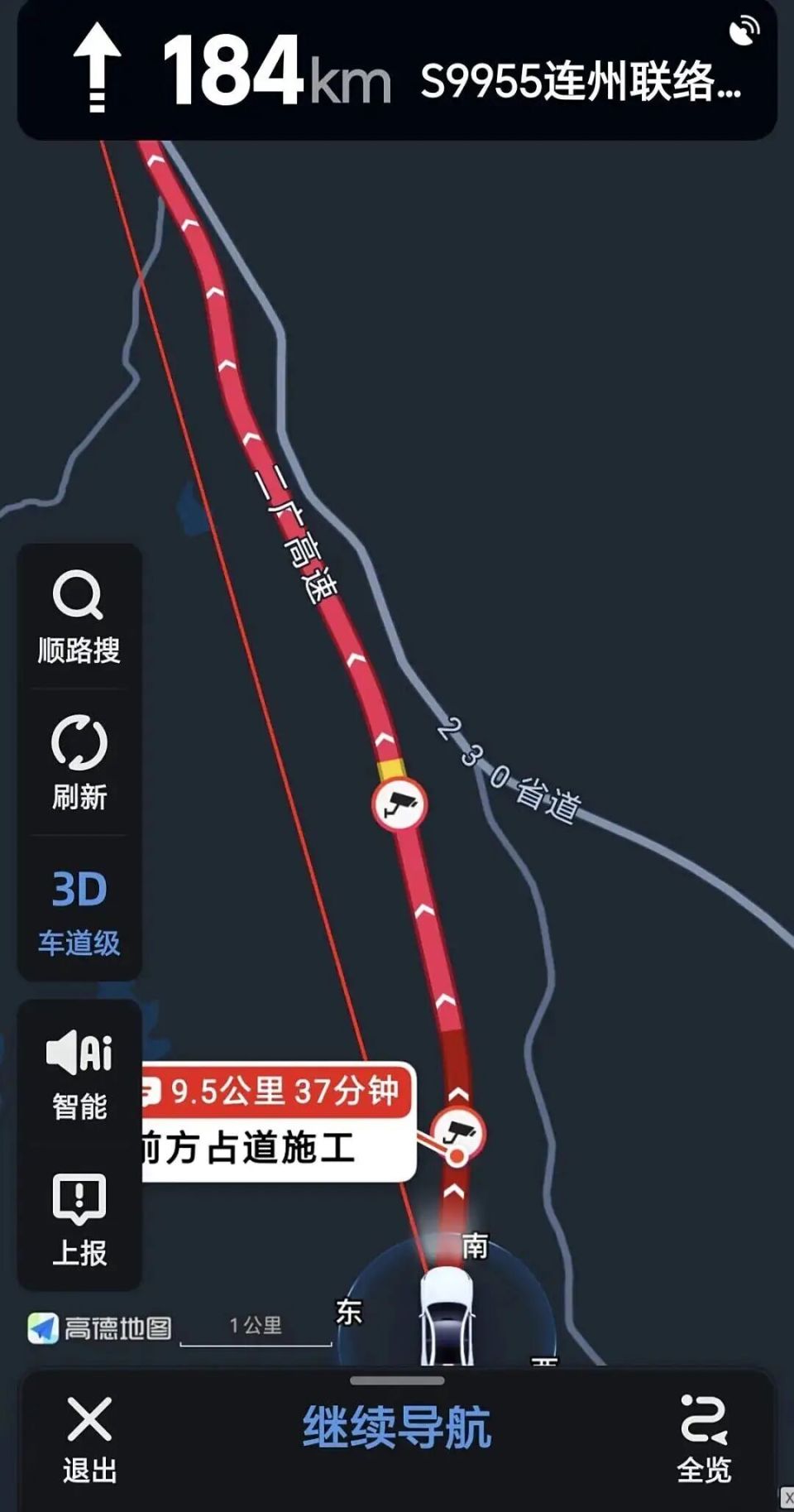Exit navigation with 退出

[89, 1439]
